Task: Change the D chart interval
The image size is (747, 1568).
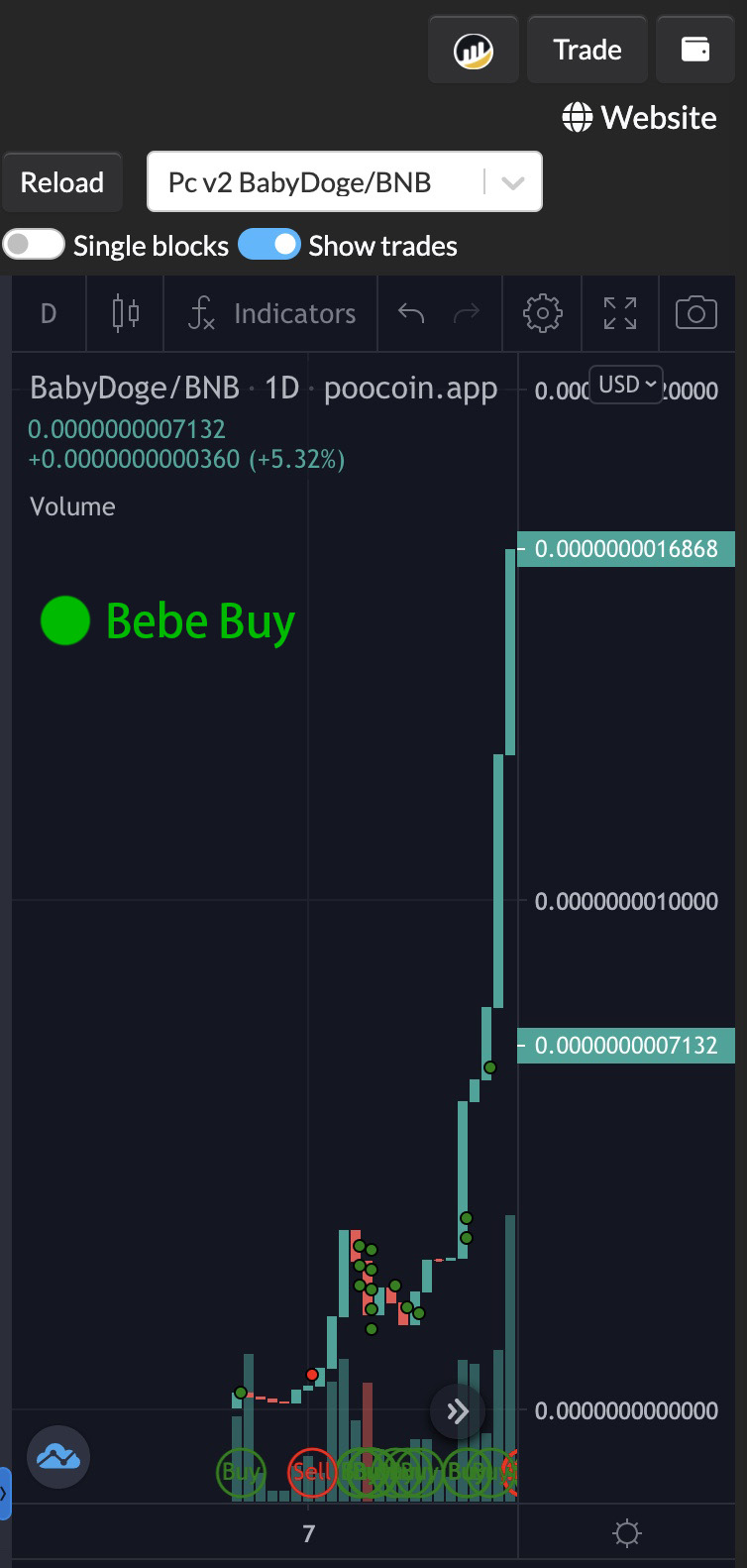Action: click(x=49, y=314)
